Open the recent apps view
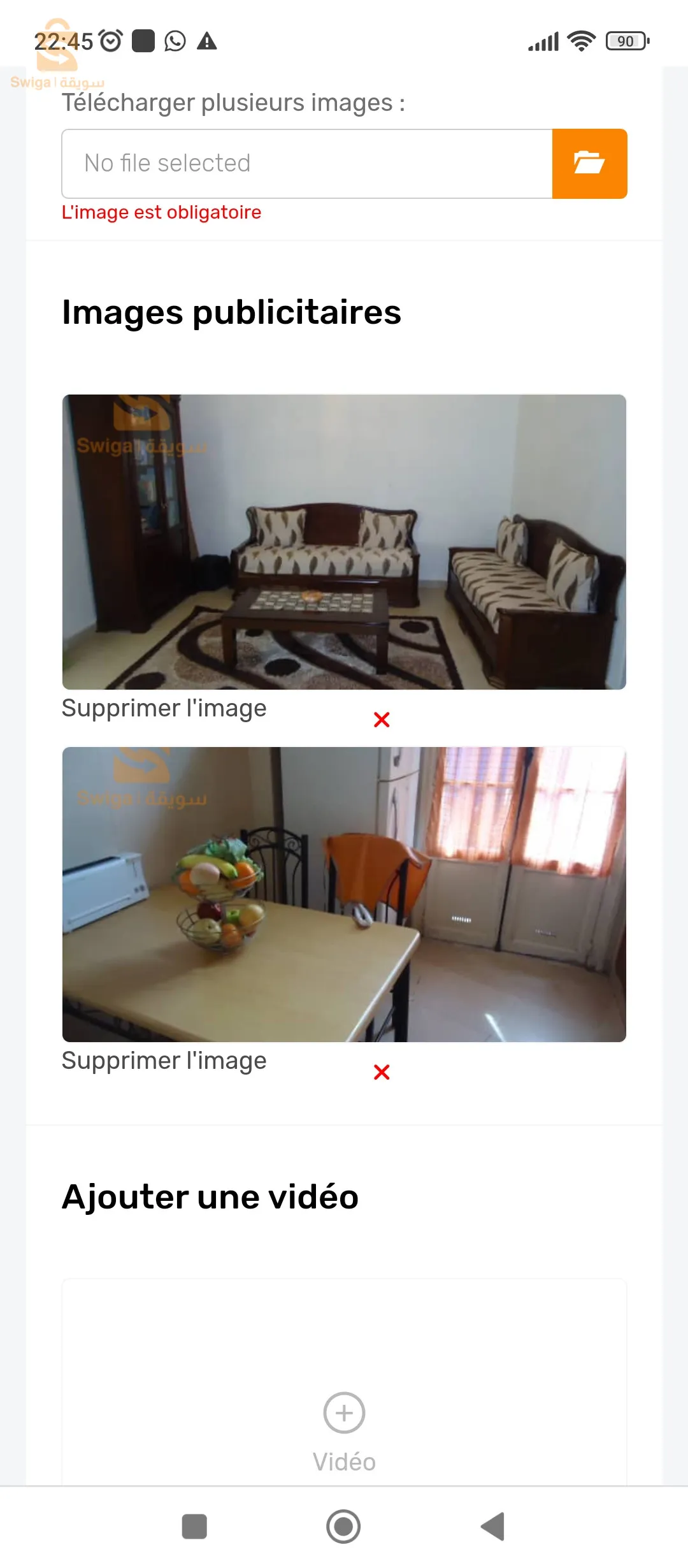Screen dimensions: 688x1568 (194, 1527)
